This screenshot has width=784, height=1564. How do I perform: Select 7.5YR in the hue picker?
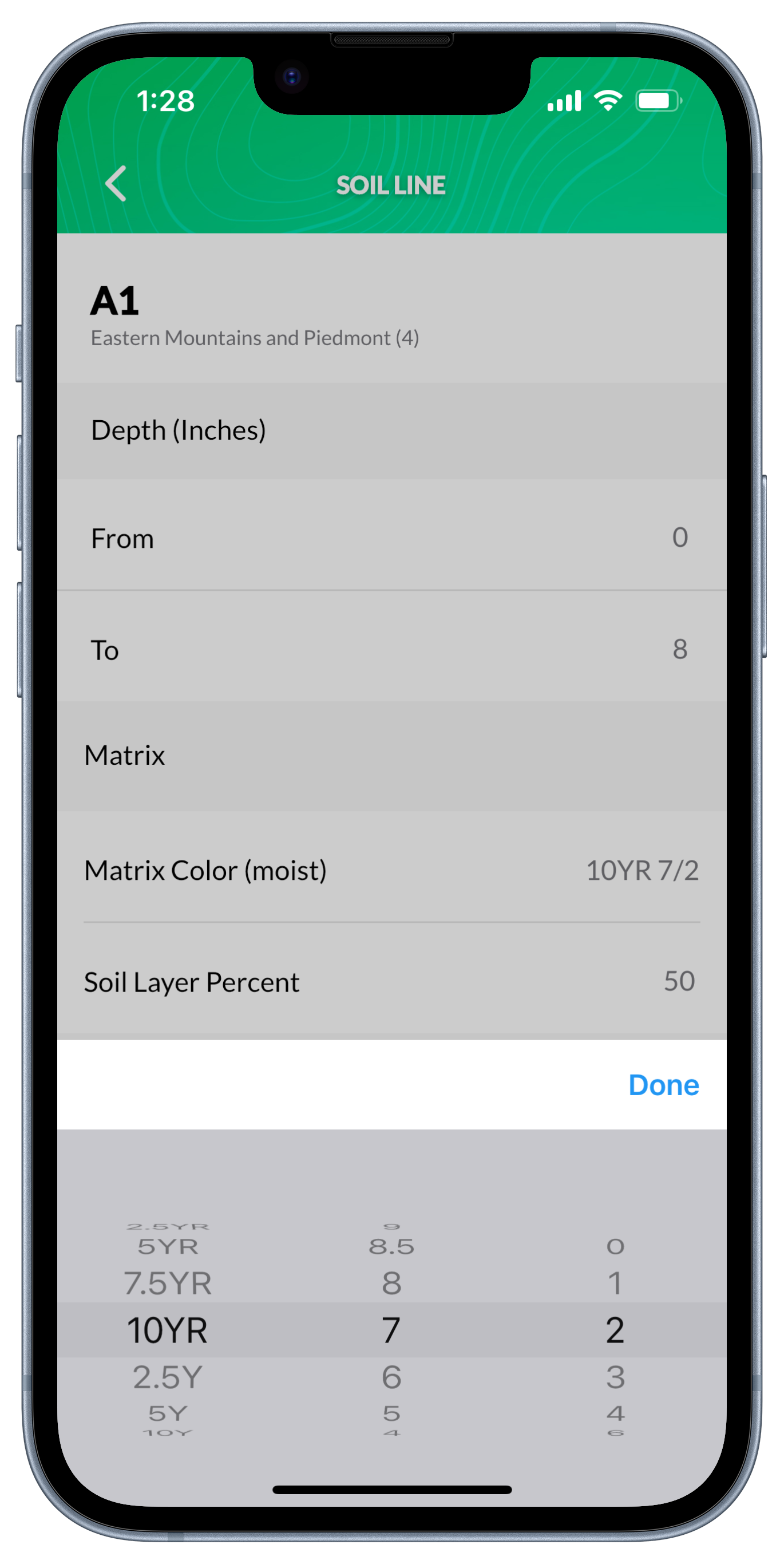coord(168,1283)
